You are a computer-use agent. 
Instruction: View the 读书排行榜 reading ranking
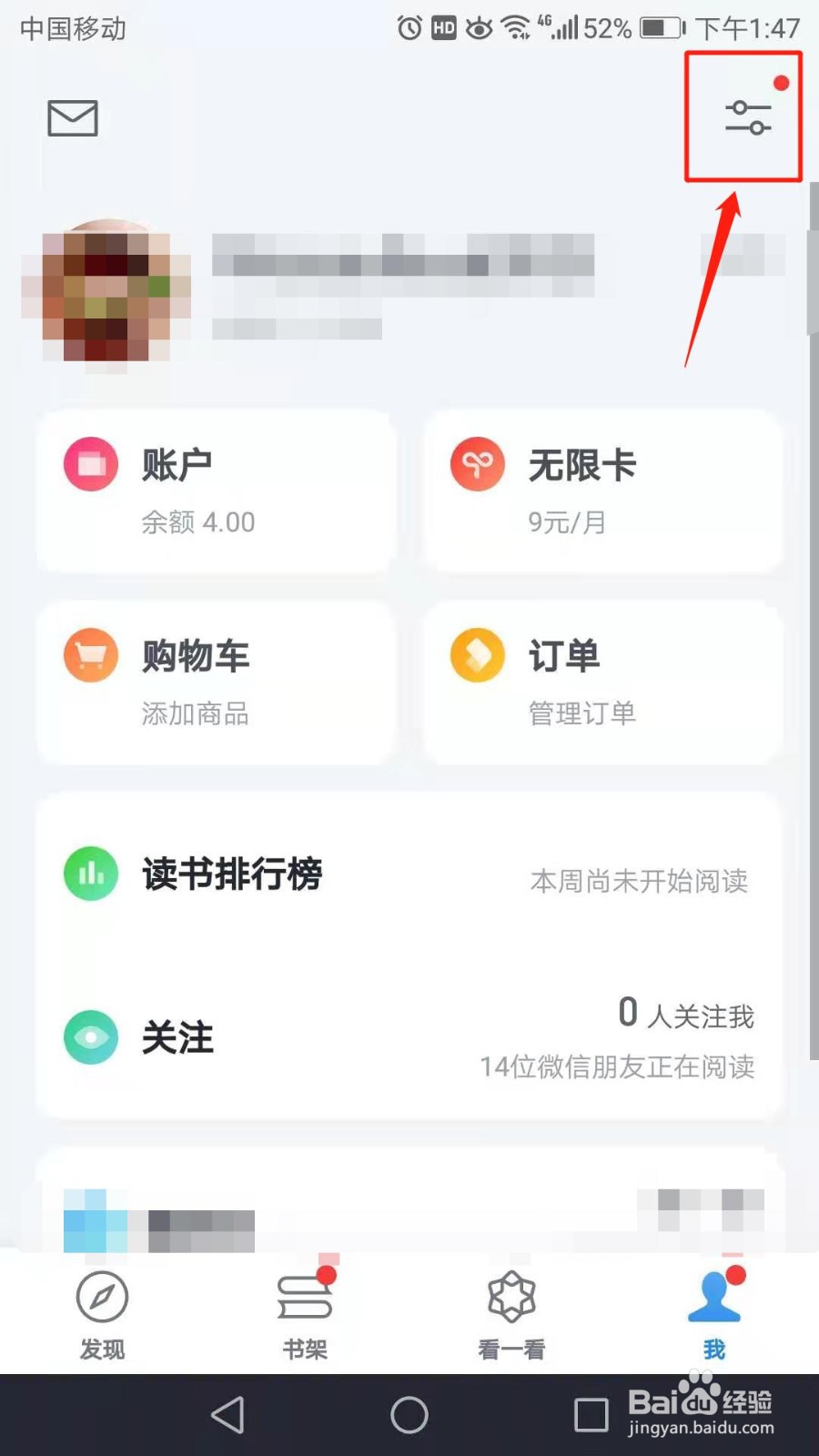click(409, 875)
